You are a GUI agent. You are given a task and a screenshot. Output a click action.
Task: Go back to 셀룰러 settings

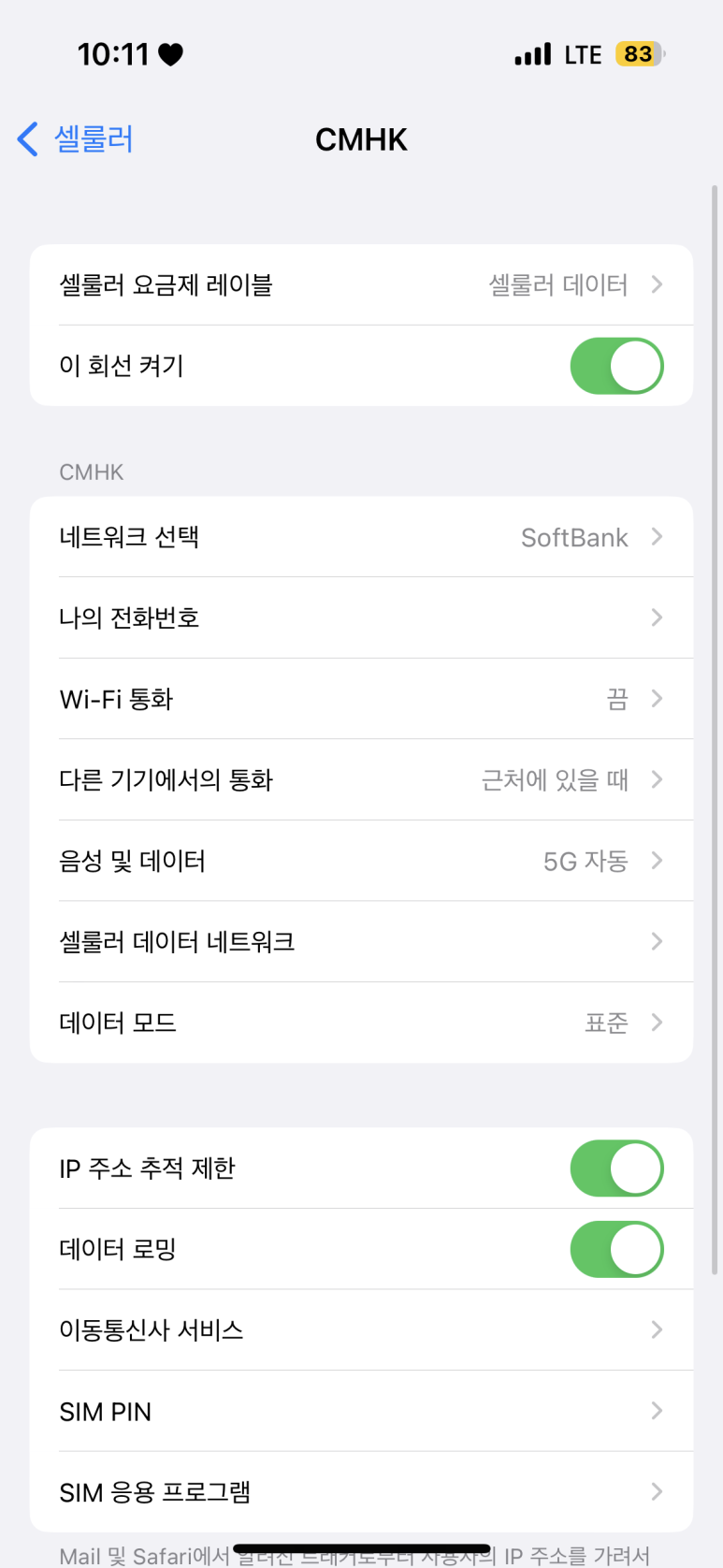(77, 139)
